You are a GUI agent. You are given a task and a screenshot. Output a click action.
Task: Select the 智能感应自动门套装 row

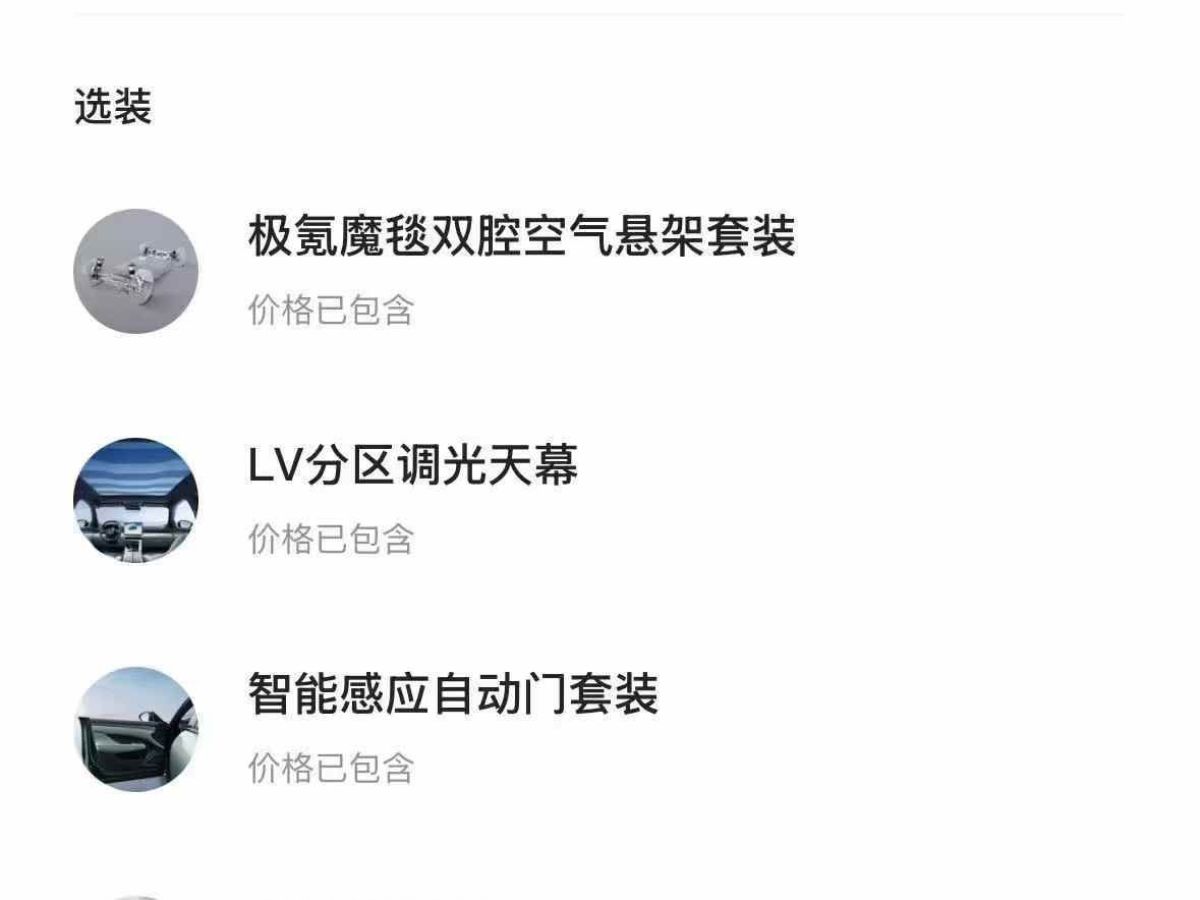[x=453, y=695]
